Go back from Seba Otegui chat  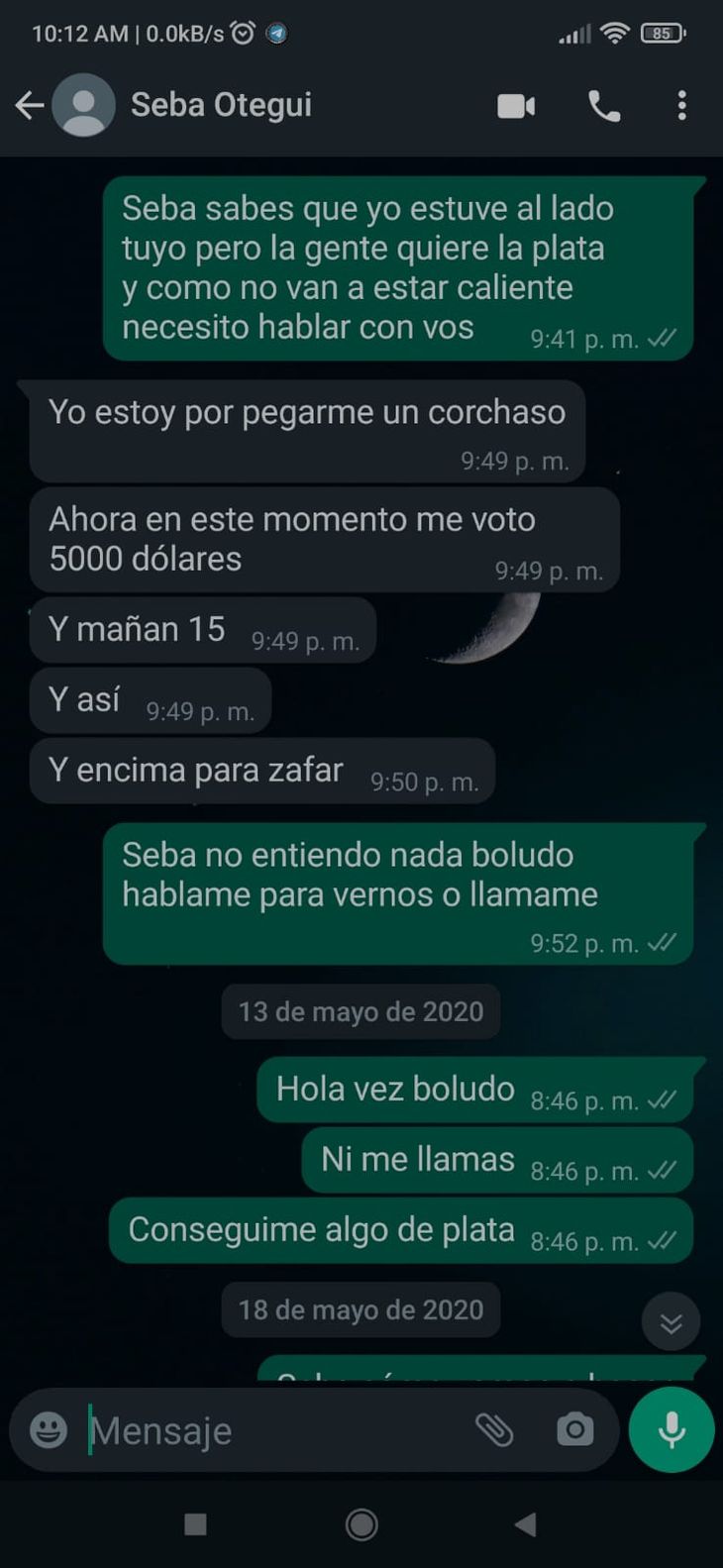tap(30, 105)
